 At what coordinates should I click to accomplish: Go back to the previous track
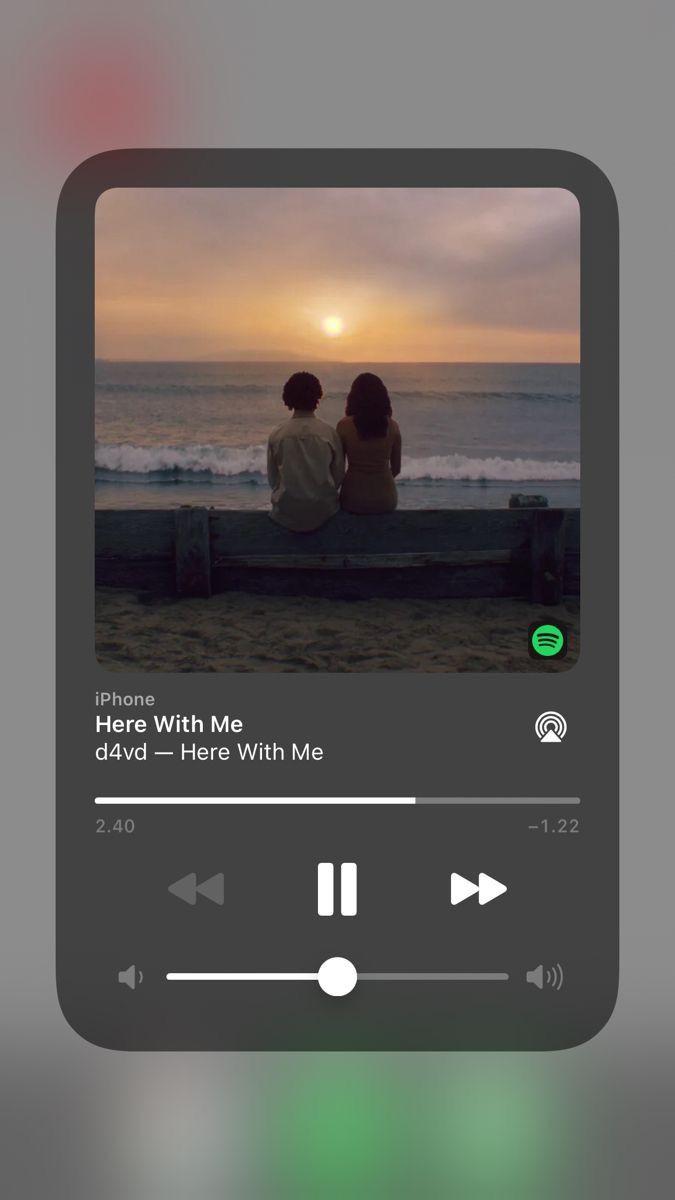pos(197,888)
